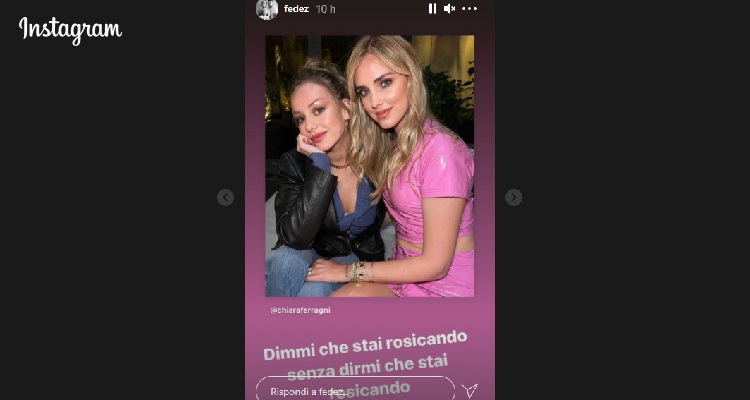750x400 pixels.
Task: Open fedez's profile from the avatar
Action: pos(266,9)
